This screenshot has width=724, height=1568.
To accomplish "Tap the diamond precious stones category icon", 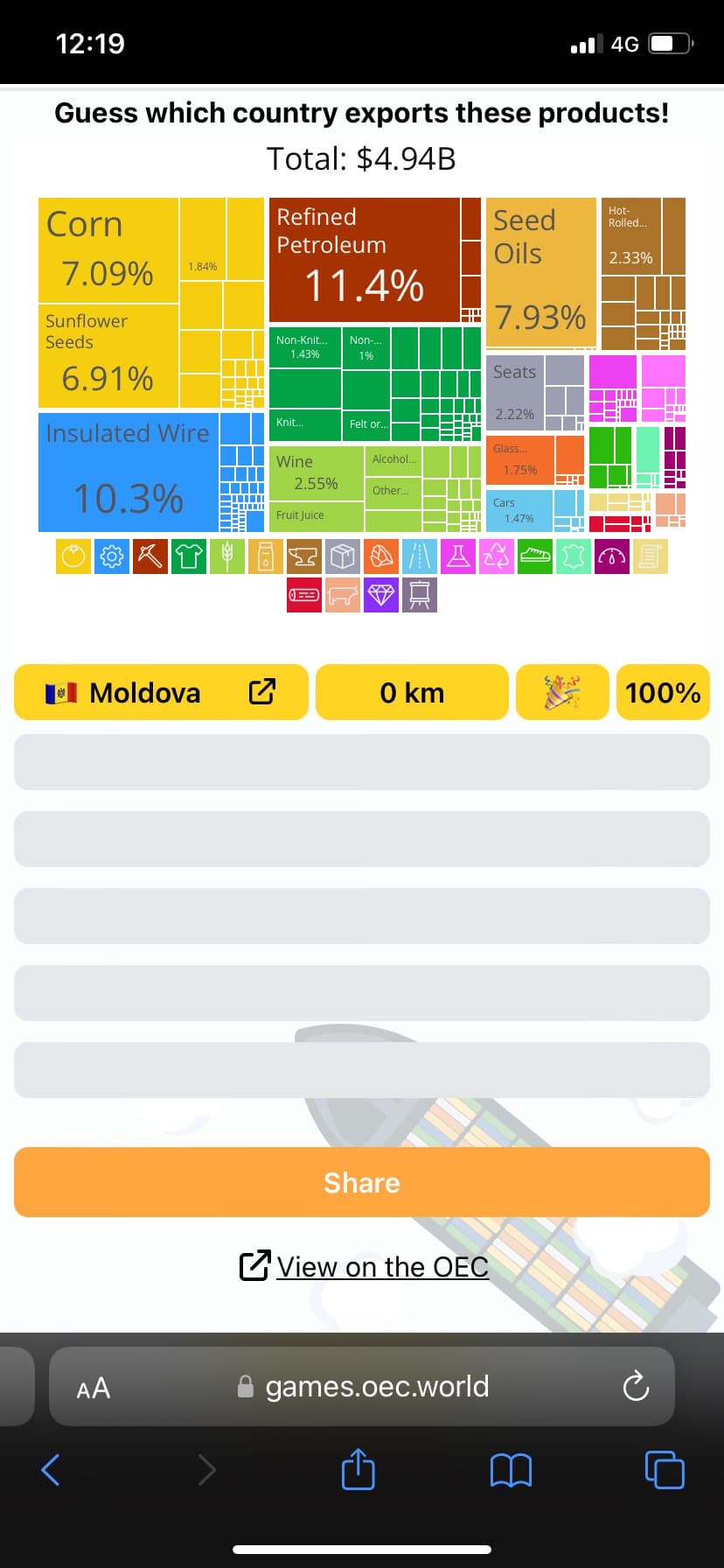I will (380, 595).
